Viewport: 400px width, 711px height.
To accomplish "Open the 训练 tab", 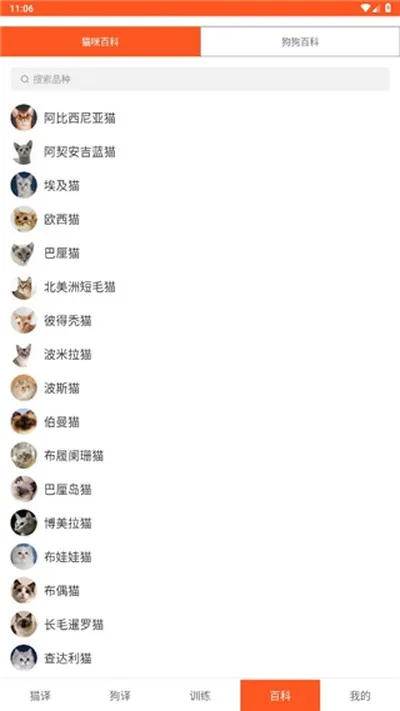I will [x=200, y=695].
